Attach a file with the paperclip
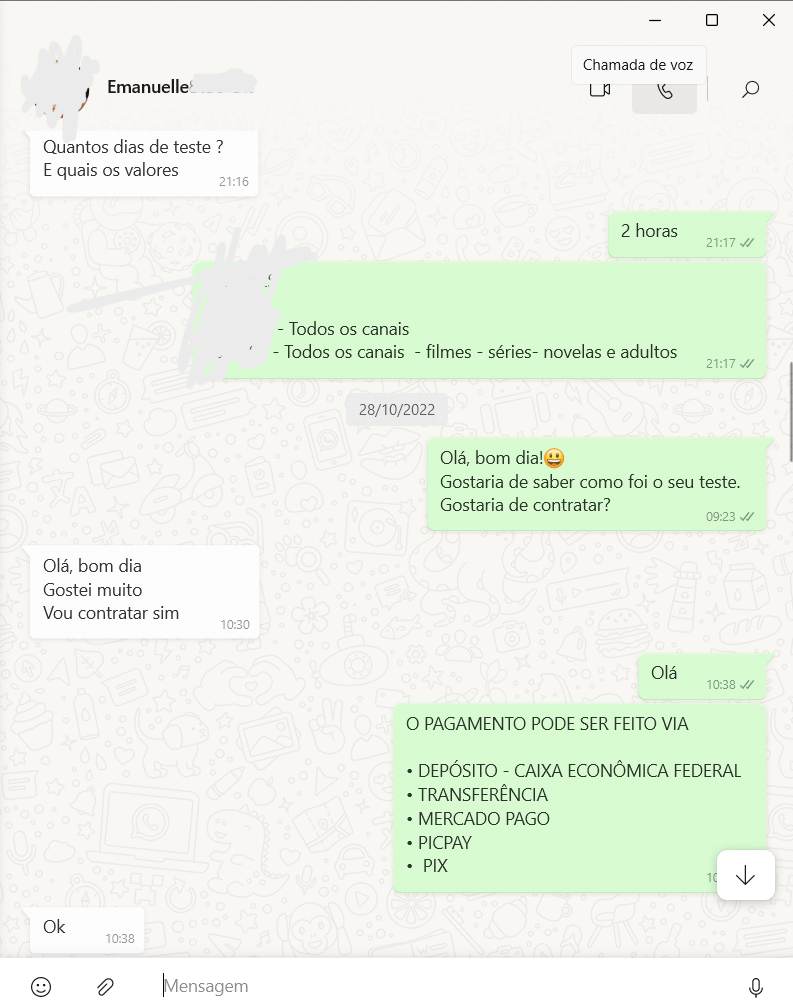The height and width of the screenshot is (1001, 793). (105, 986)
